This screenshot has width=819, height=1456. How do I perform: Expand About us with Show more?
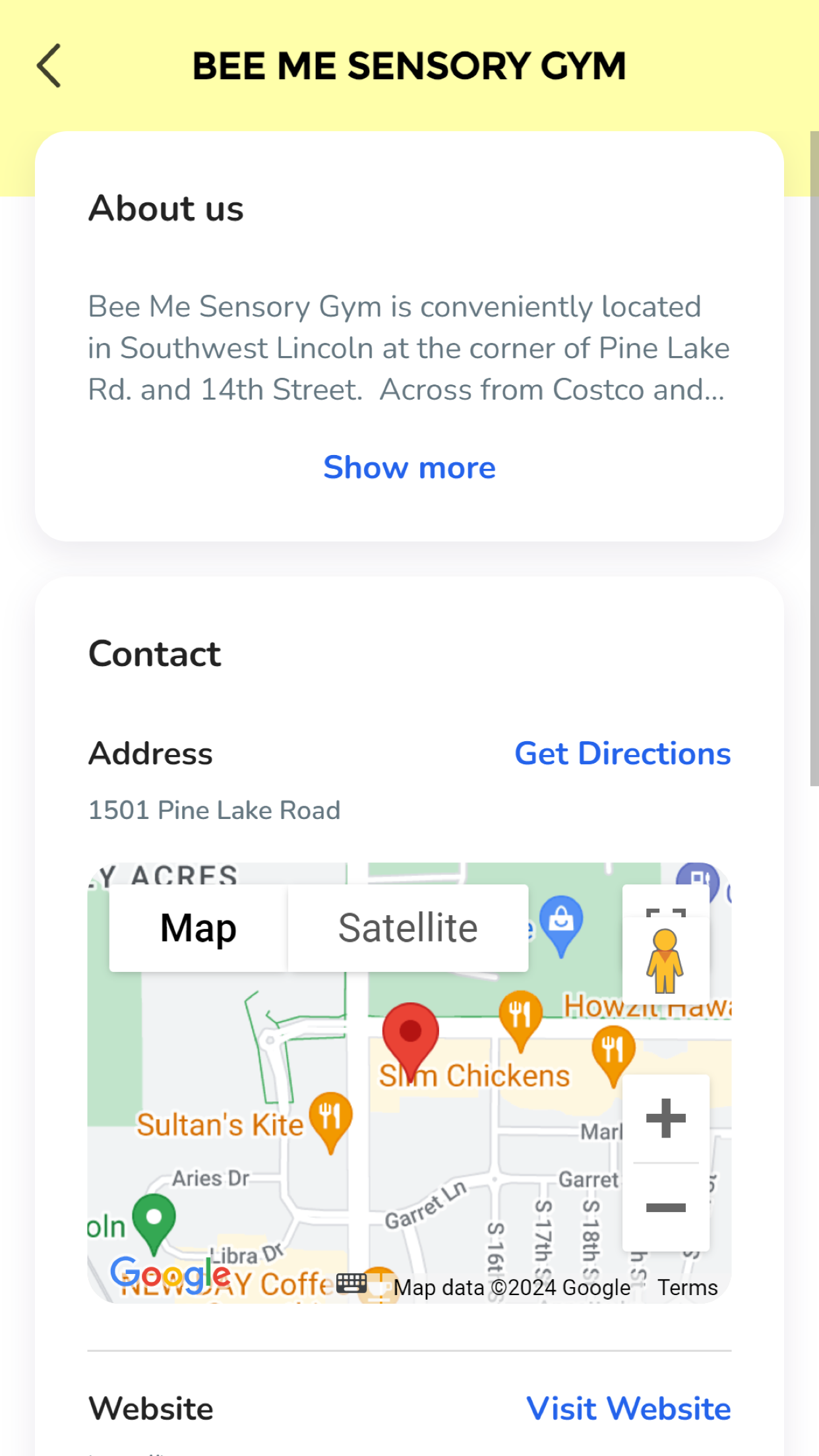click(x=409, y=468)
